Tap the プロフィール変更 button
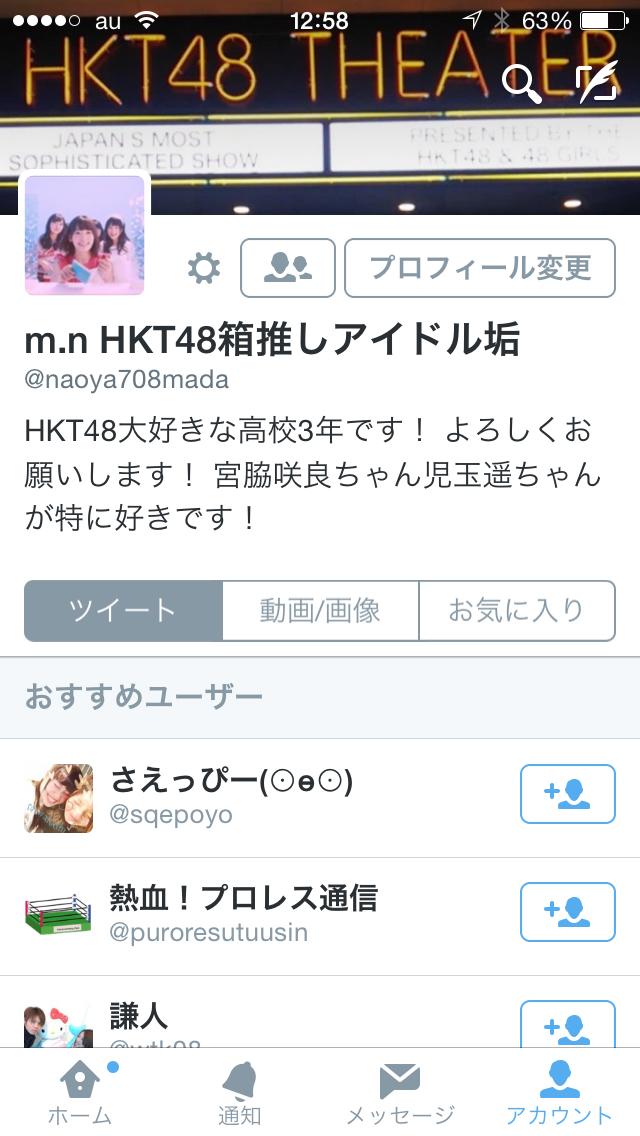 click(480, 268)
